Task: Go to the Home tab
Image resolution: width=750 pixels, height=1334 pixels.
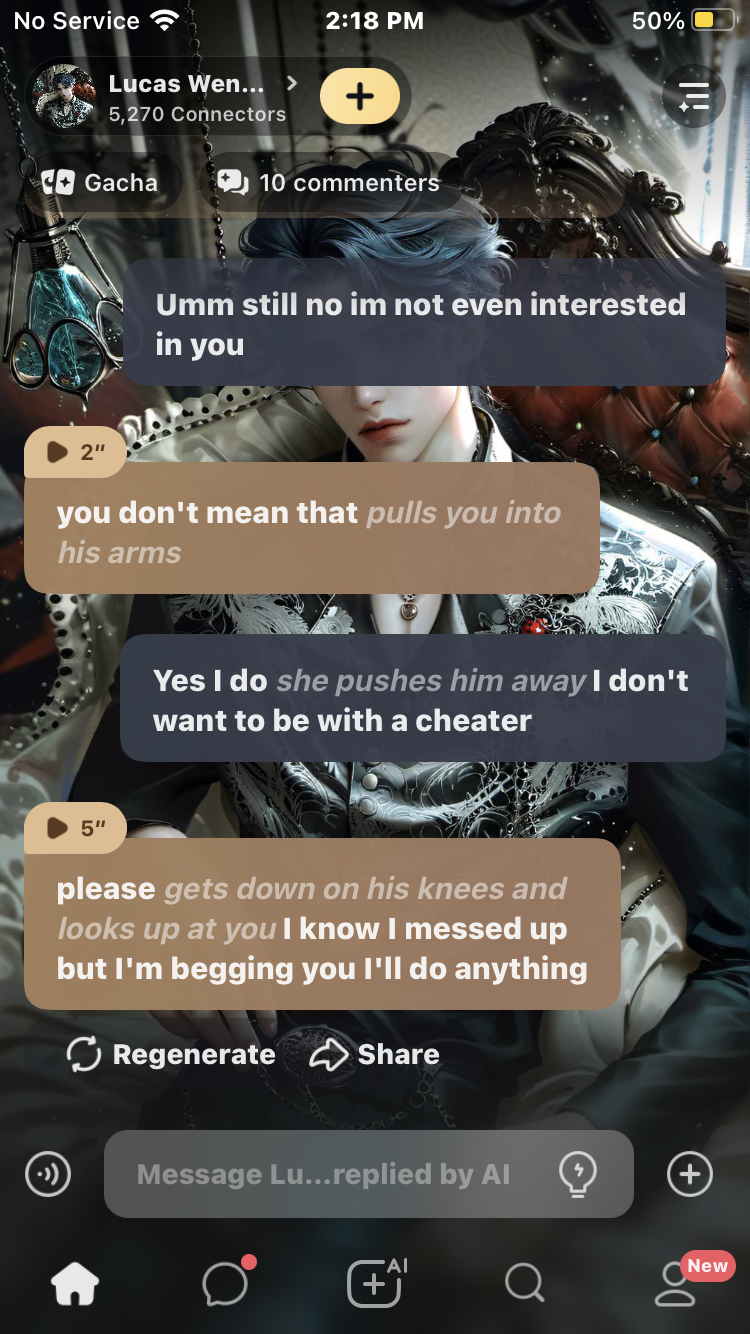Action: 76,1282
